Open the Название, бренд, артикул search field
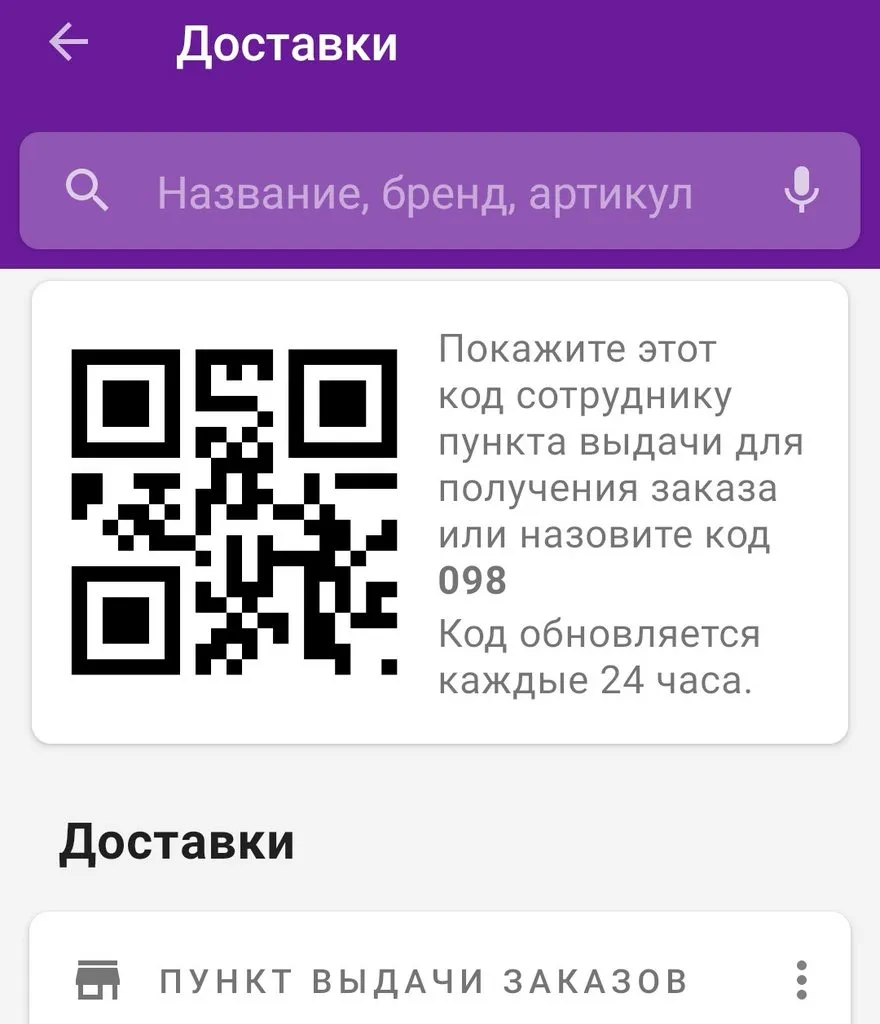 424,193
